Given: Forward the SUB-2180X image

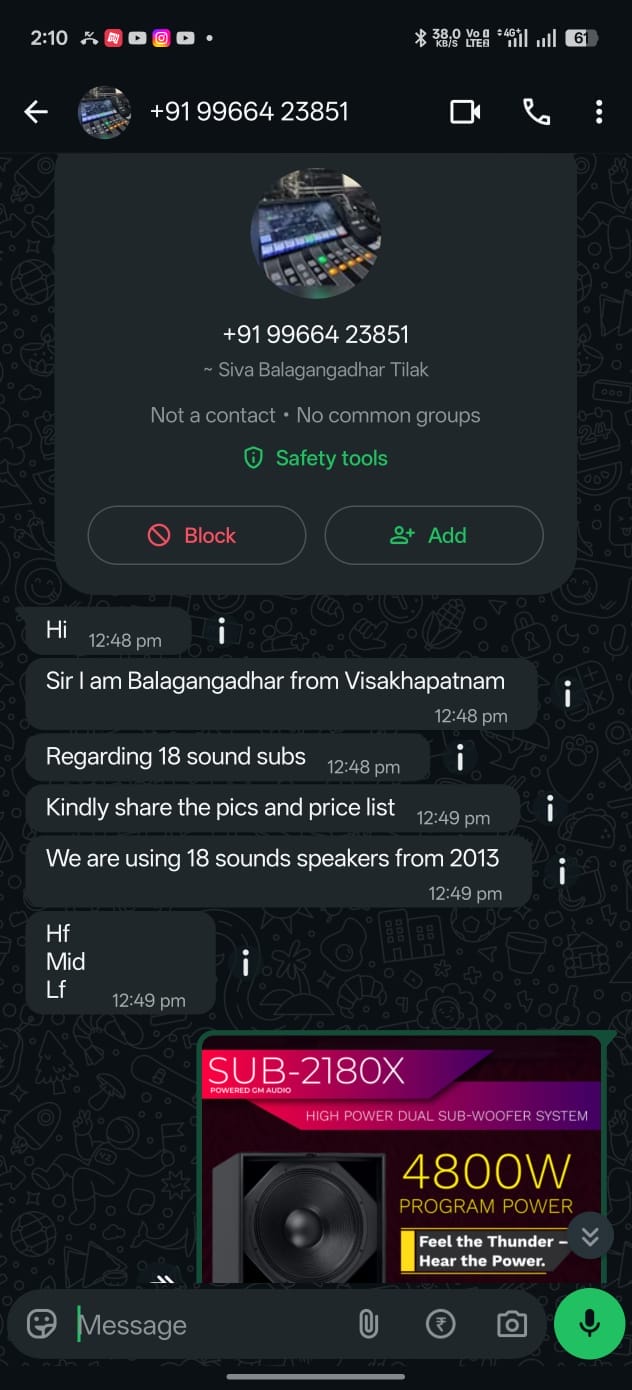Looking at the screenshot, I should [163, 1279].
